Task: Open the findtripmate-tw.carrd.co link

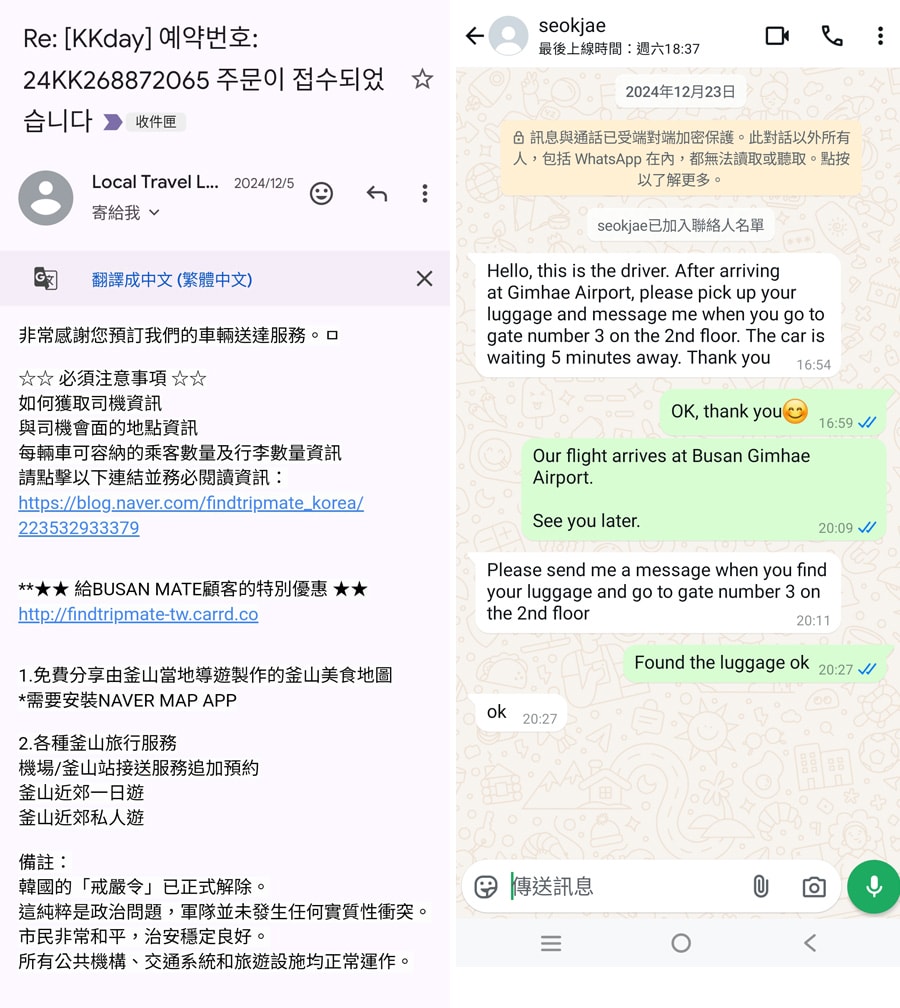Action: (x=138, y=614)
